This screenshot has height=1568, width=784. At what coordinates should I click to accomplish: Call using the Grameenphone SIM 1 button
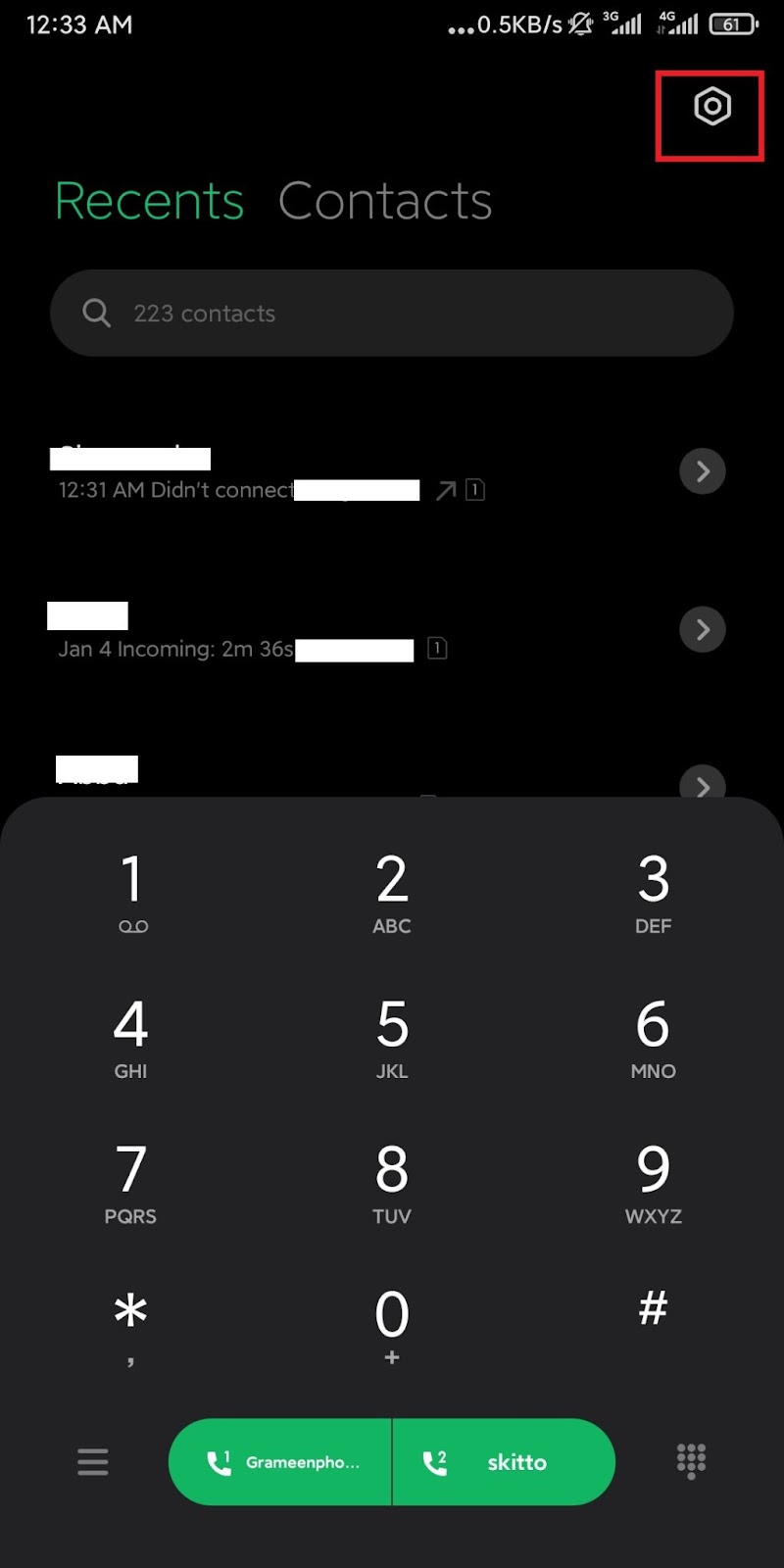pyautogui.click(x=280, y=1461)
